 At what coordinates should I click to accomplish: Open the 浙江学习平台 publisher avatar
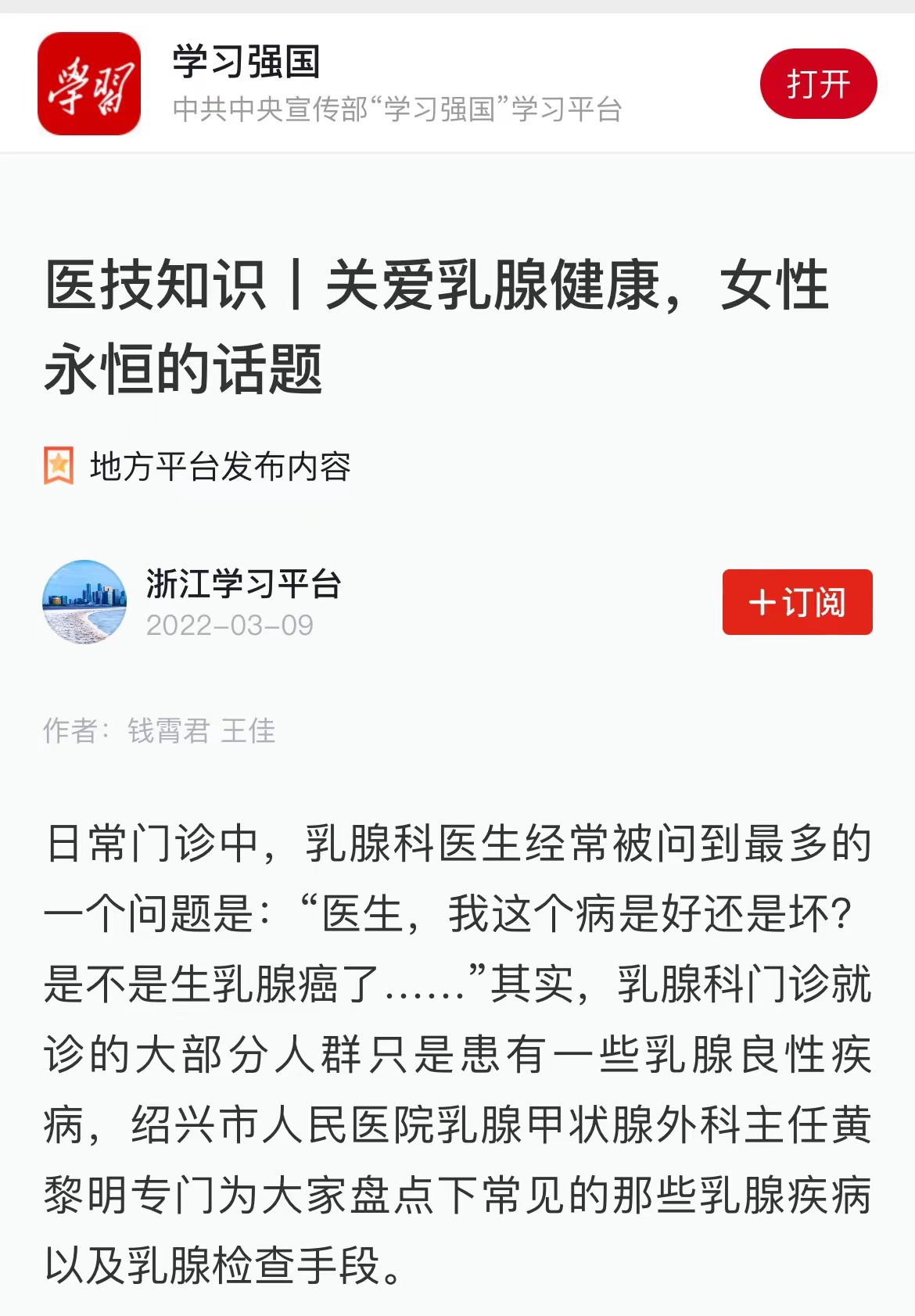click(84, 602)
